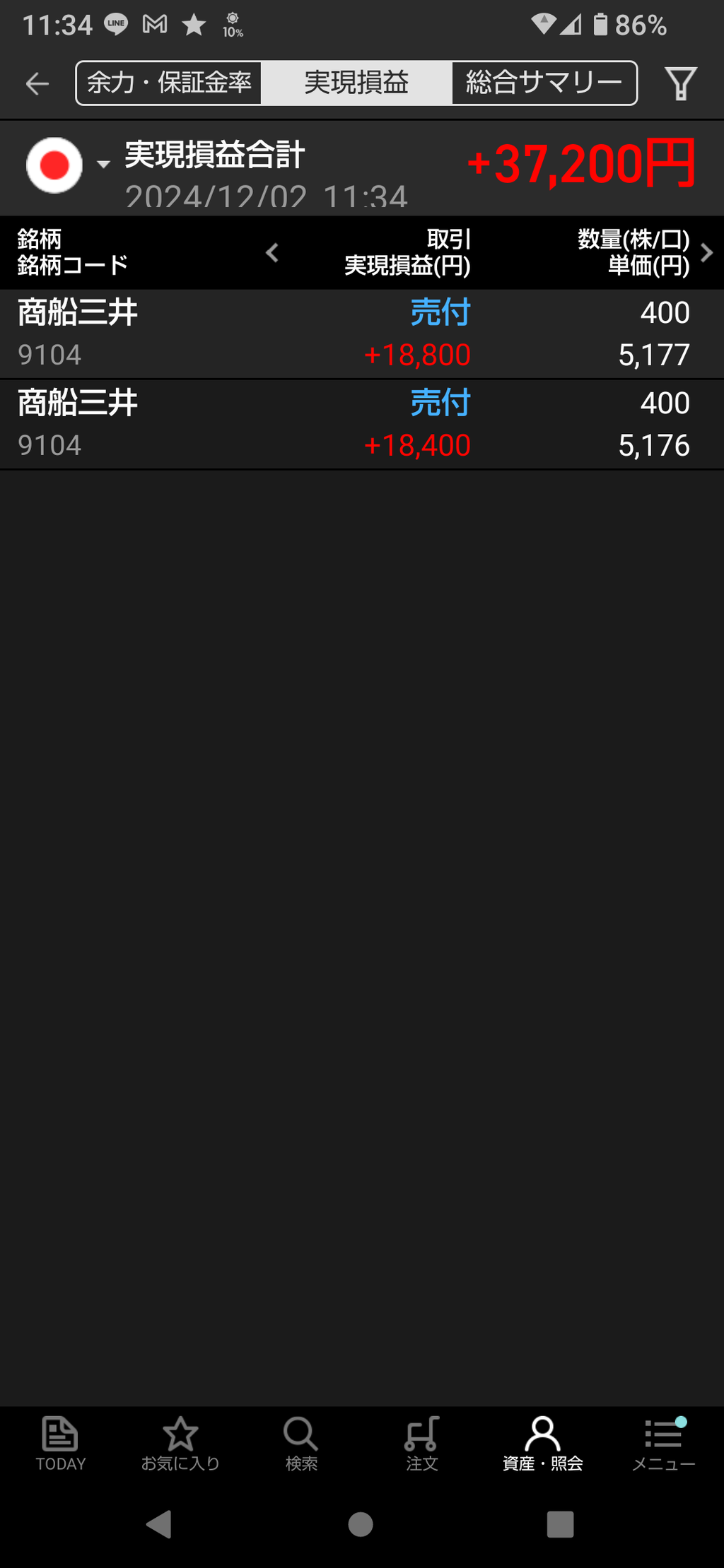Switch to the 総合サマリー tab
Image resolution: width=724 pixels, height=1568 pixels.
pos(544,83)
